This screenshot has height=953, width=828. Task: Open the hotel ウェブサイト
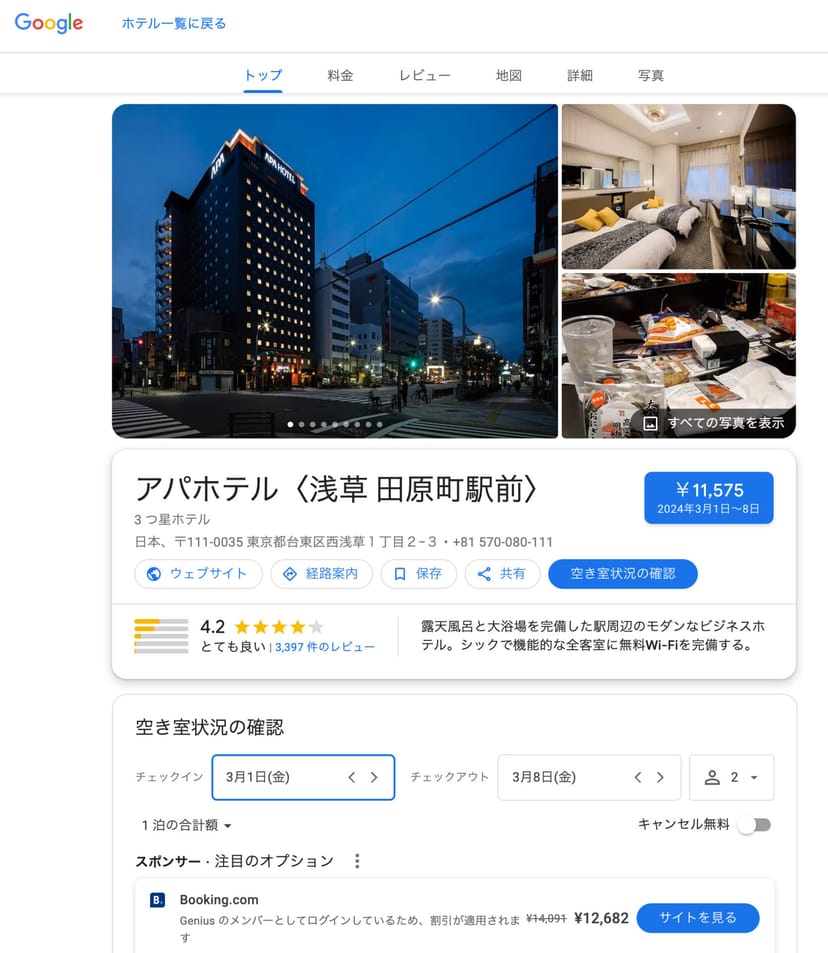point(198,574)
